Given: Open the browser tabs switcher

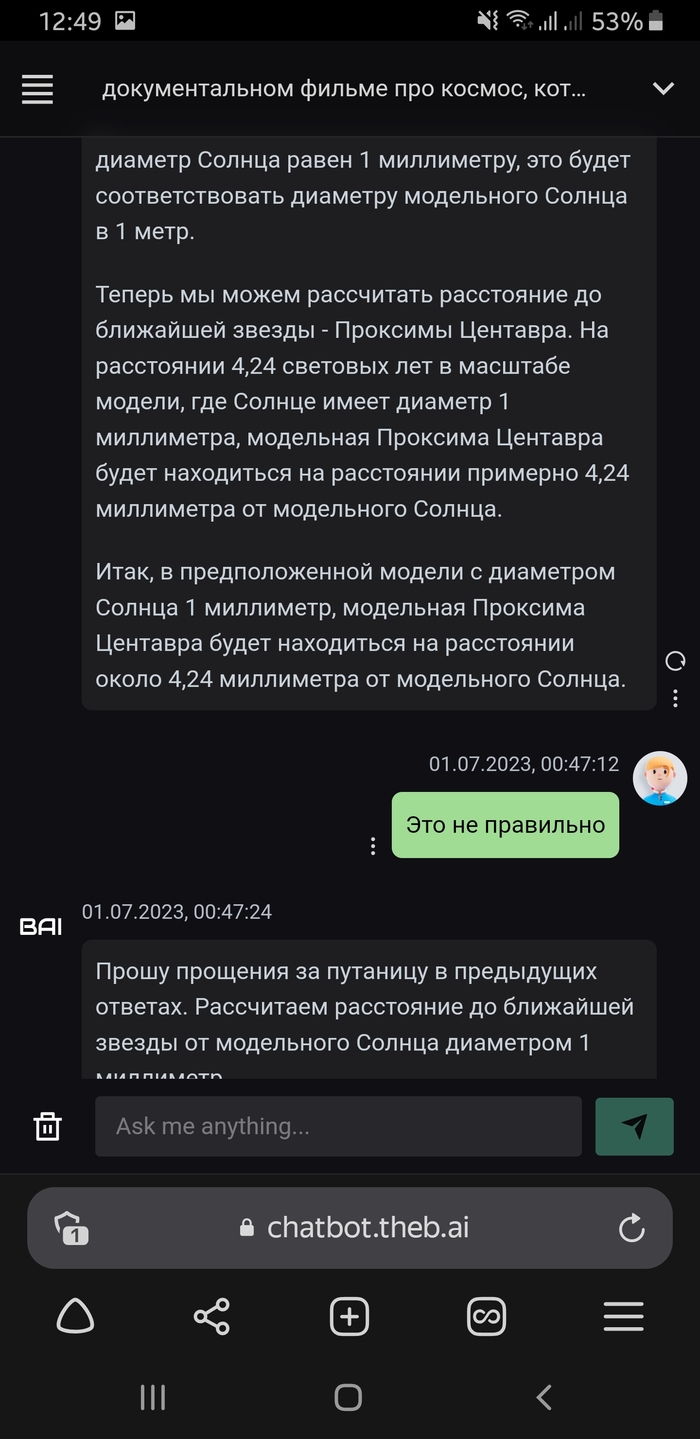Looking at the screenshot, I should tap(486, 1317).
